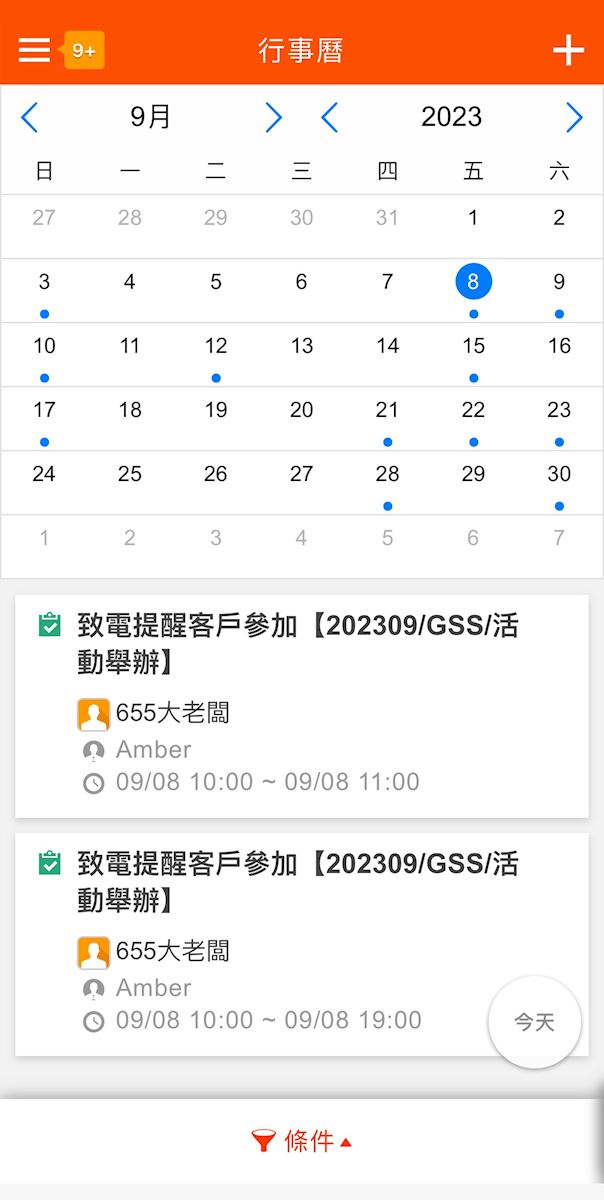Expand the 條件 filter panel

tap(302, 1141)
